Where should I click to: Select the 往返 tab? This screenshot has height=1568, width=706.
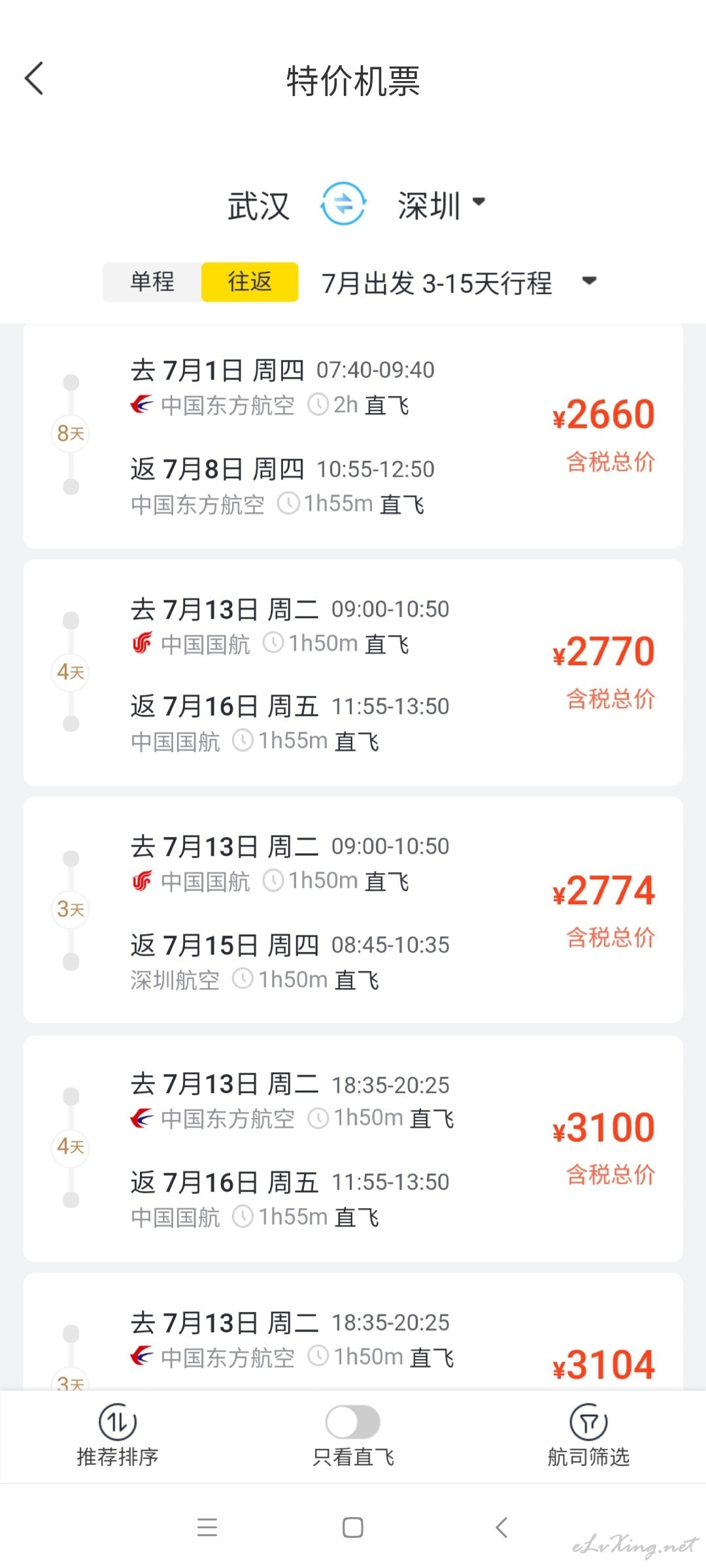[x=250, y=282]
